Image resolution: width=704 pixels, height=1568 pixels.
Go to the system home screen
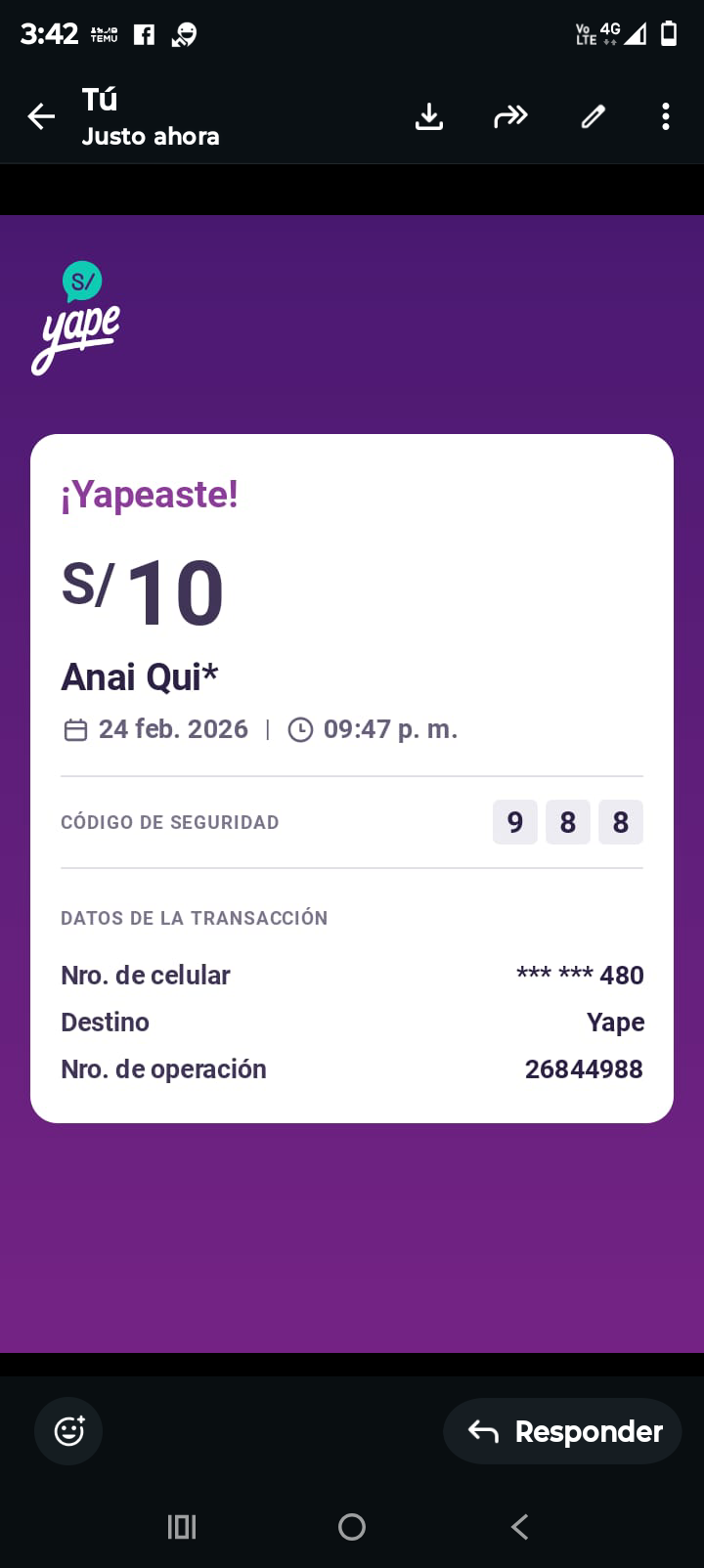coord(352,1526)
